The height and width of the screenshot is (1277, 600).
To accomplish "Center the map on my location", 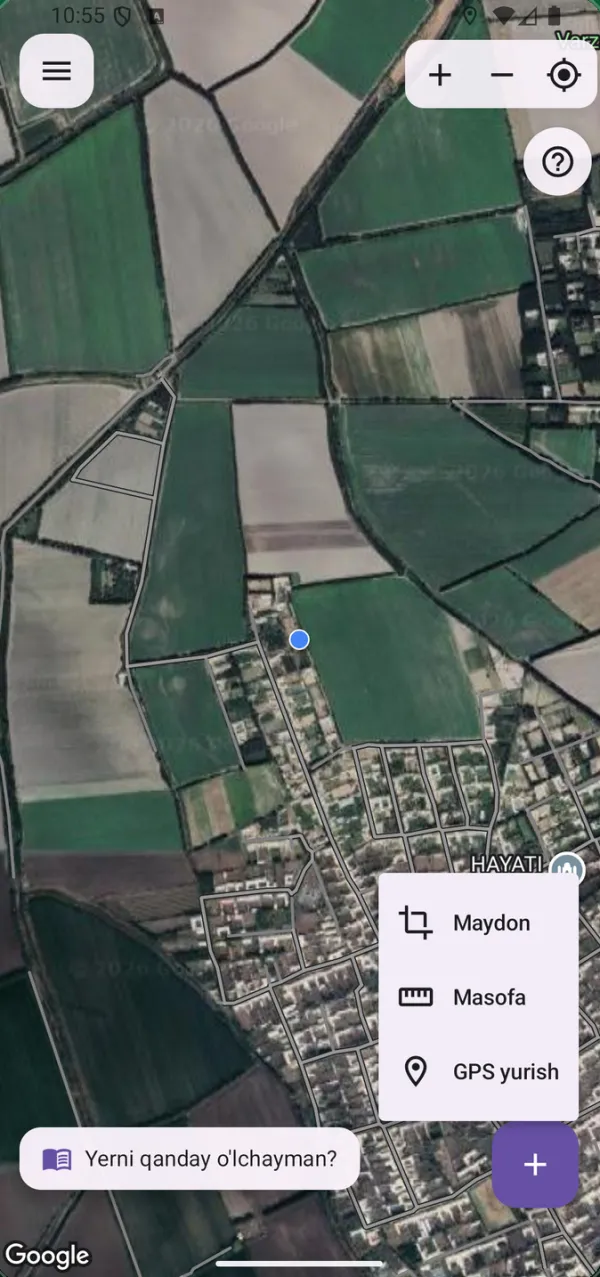I will (565, 75).
